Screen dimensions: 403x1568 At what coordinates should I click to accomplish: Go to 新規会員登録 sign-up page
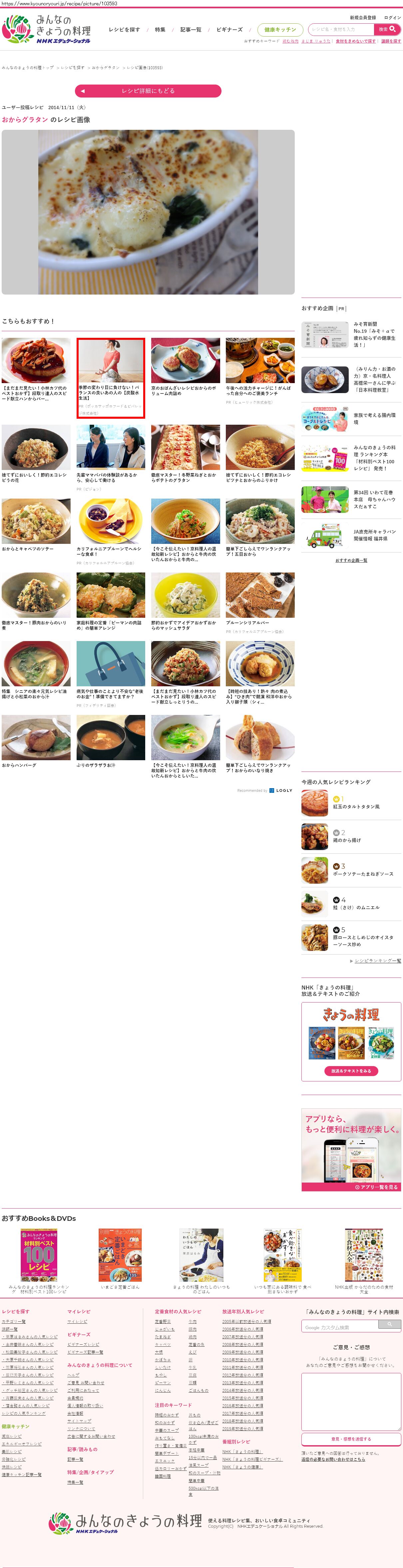(362, 18)
